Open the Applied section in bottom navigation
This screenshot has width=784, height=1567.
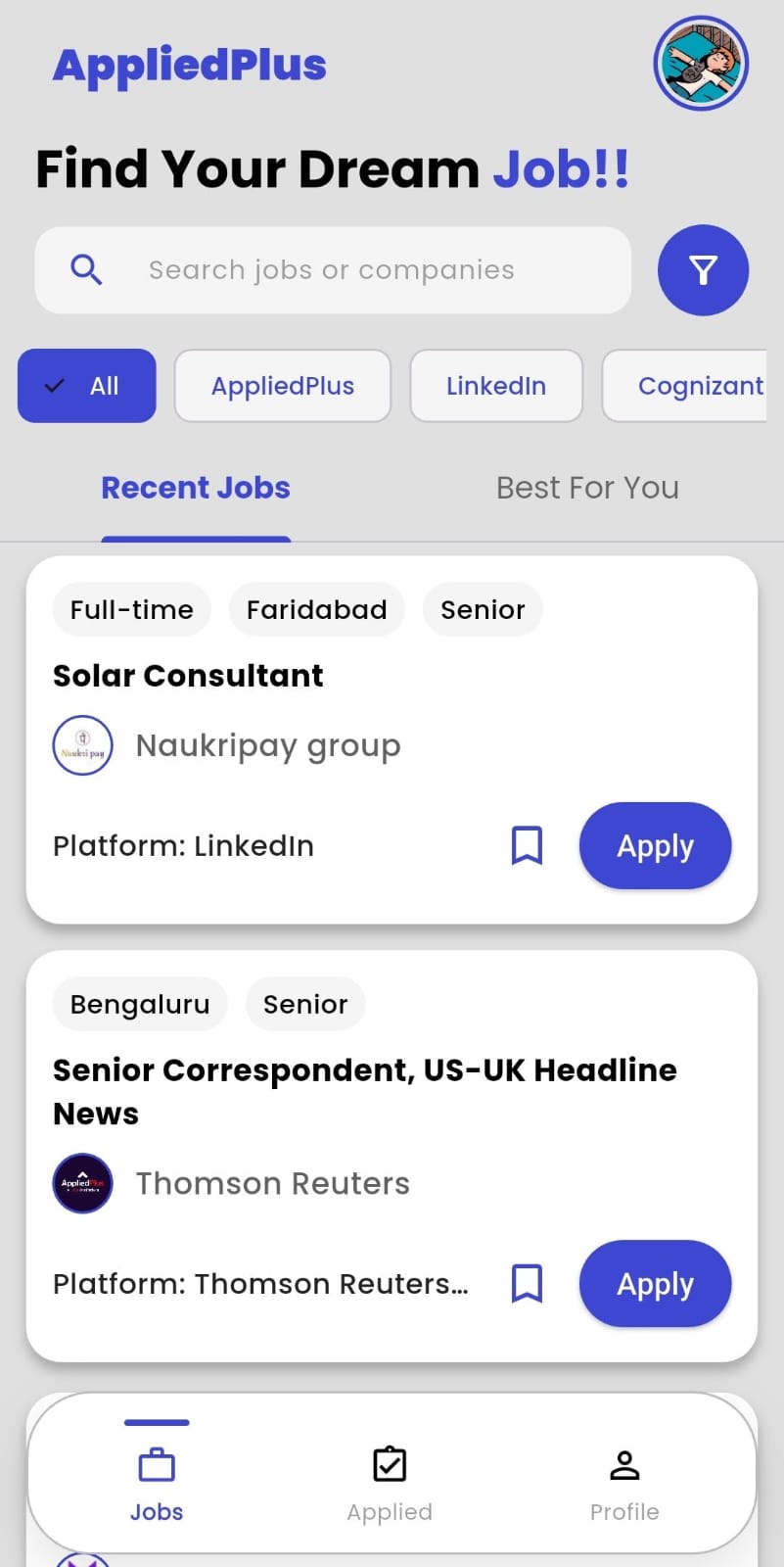(x=390, y=1479)
